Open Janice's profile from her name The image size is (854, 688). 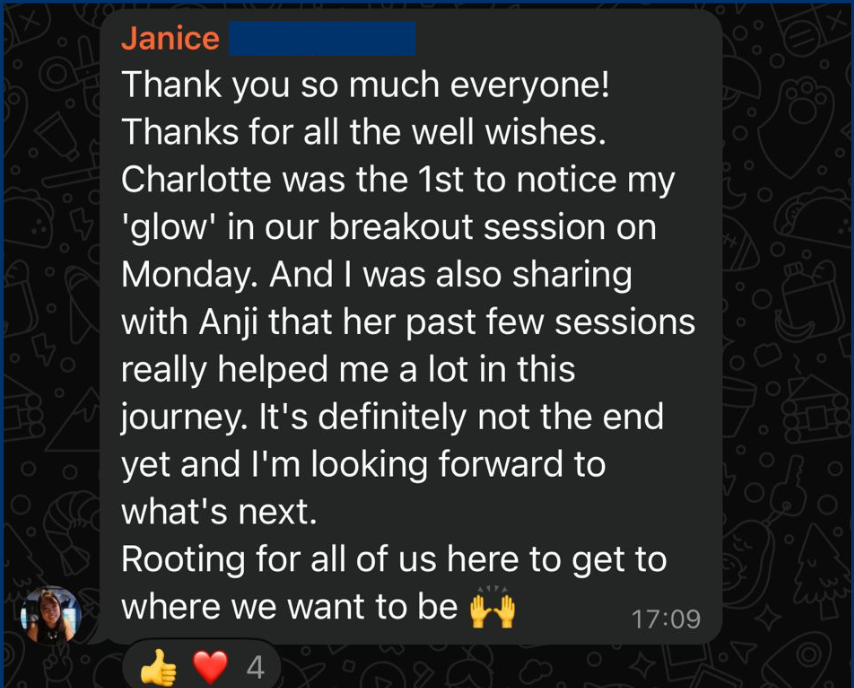(170, 39)
